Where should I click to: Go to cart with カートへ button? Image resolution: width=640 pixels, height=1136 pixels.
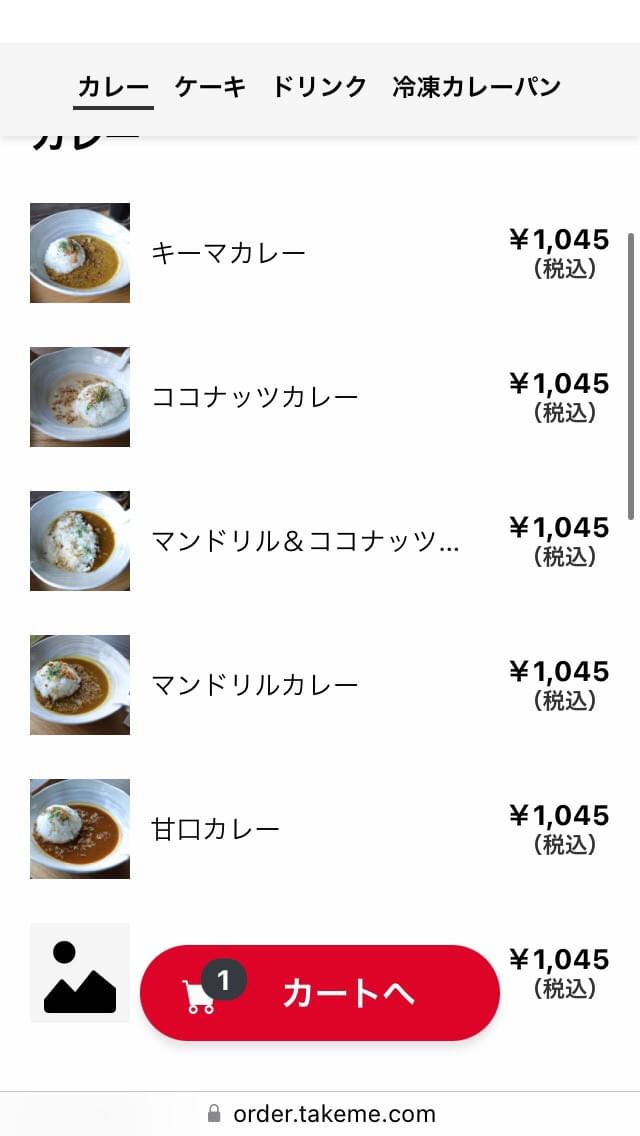(319, 993)
